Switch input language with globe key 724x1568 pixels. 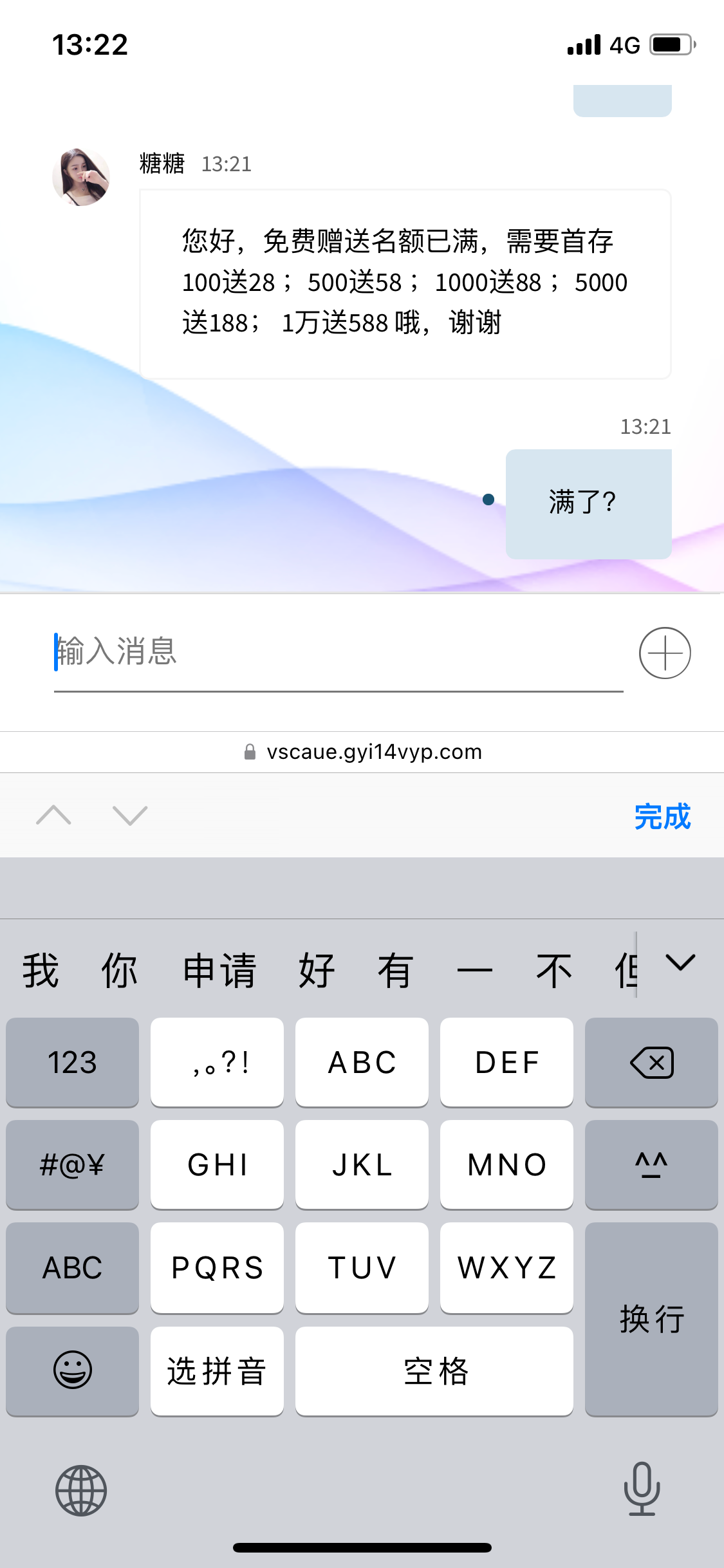click(81, 1490)
